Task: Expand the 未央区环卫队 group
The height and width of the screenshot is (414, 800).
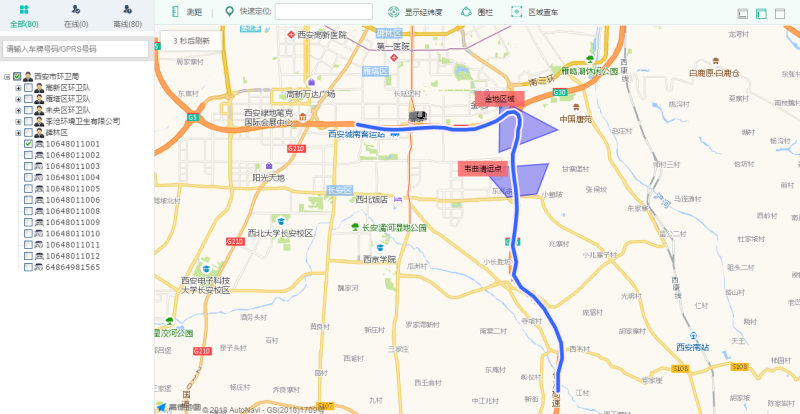Action: [x=18, y=110]
